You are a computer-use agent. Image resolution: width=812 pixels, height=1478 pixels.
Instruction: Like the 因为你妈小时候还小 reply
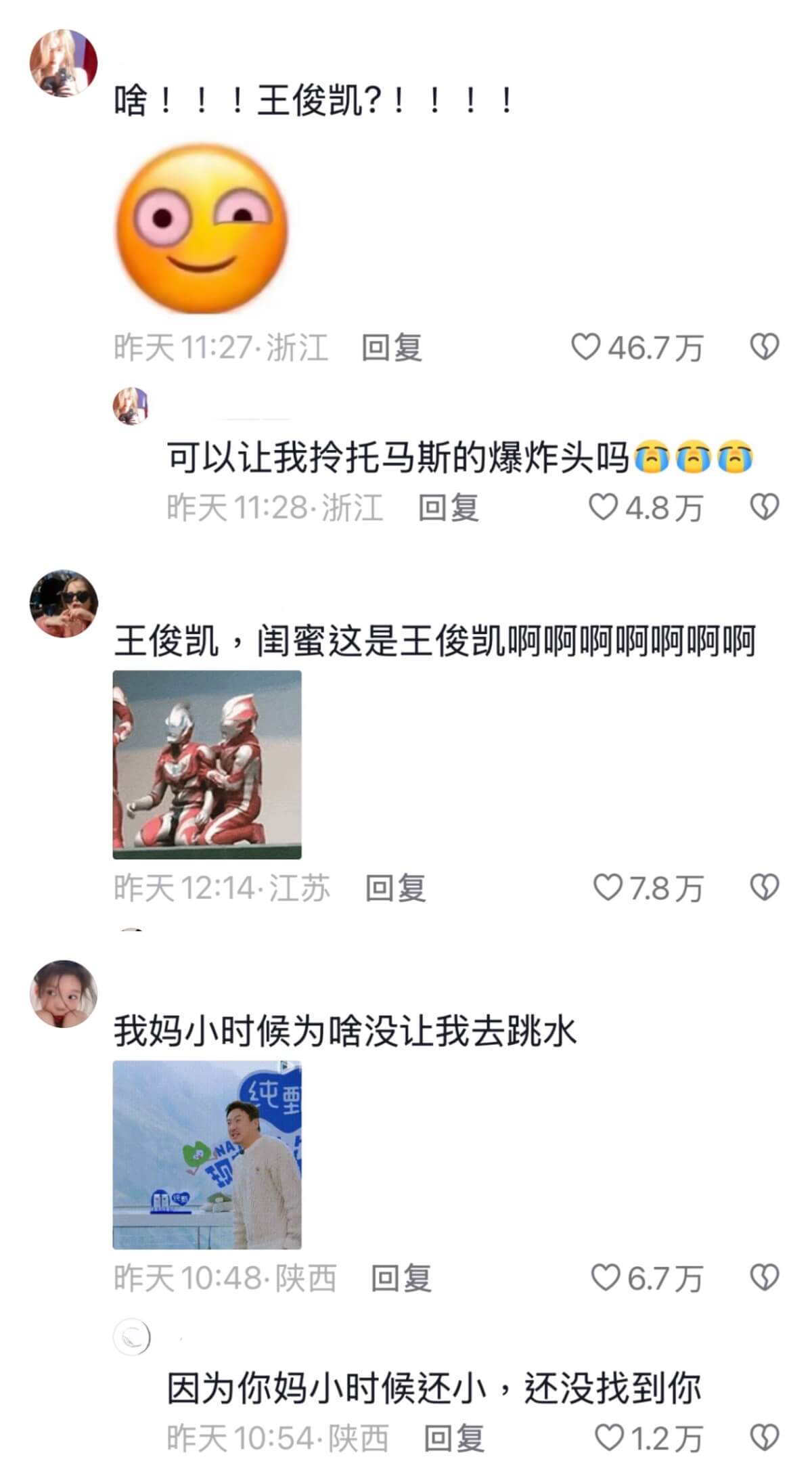pyautogui.click(x=608, y=1437)
